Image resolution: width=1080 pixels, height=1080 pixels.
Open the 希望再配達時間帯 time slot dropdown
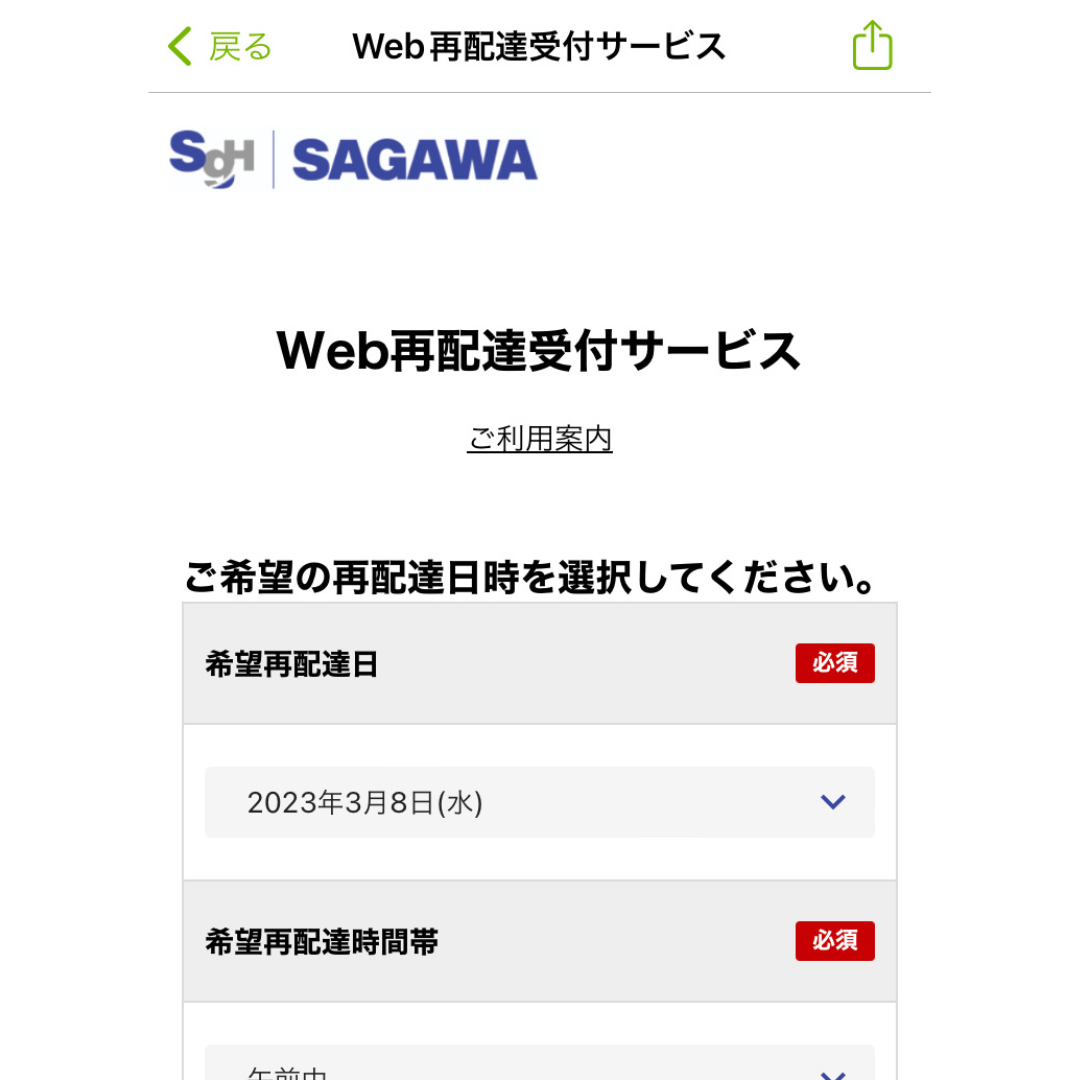pos(539,1066)
